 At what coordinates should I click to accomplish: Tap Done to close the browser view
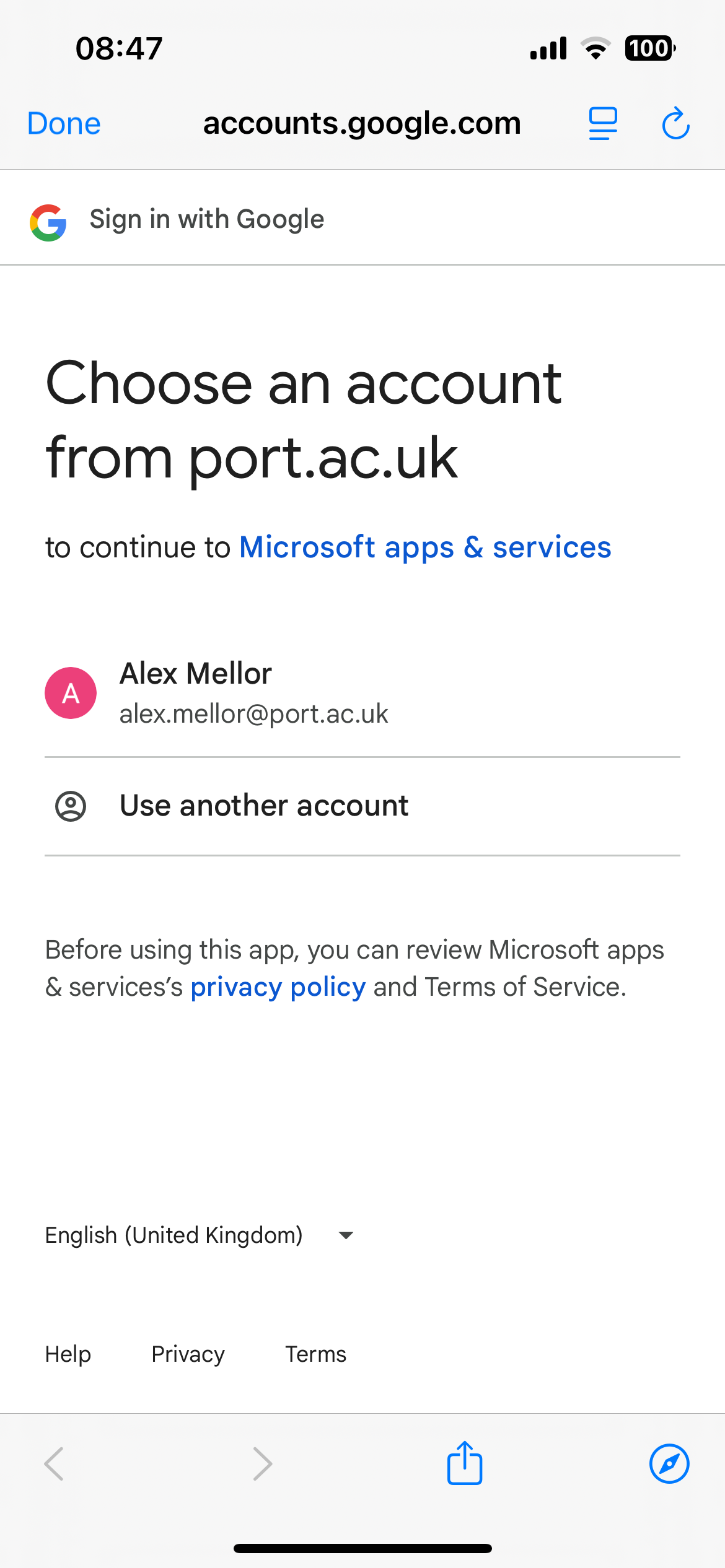64,124
